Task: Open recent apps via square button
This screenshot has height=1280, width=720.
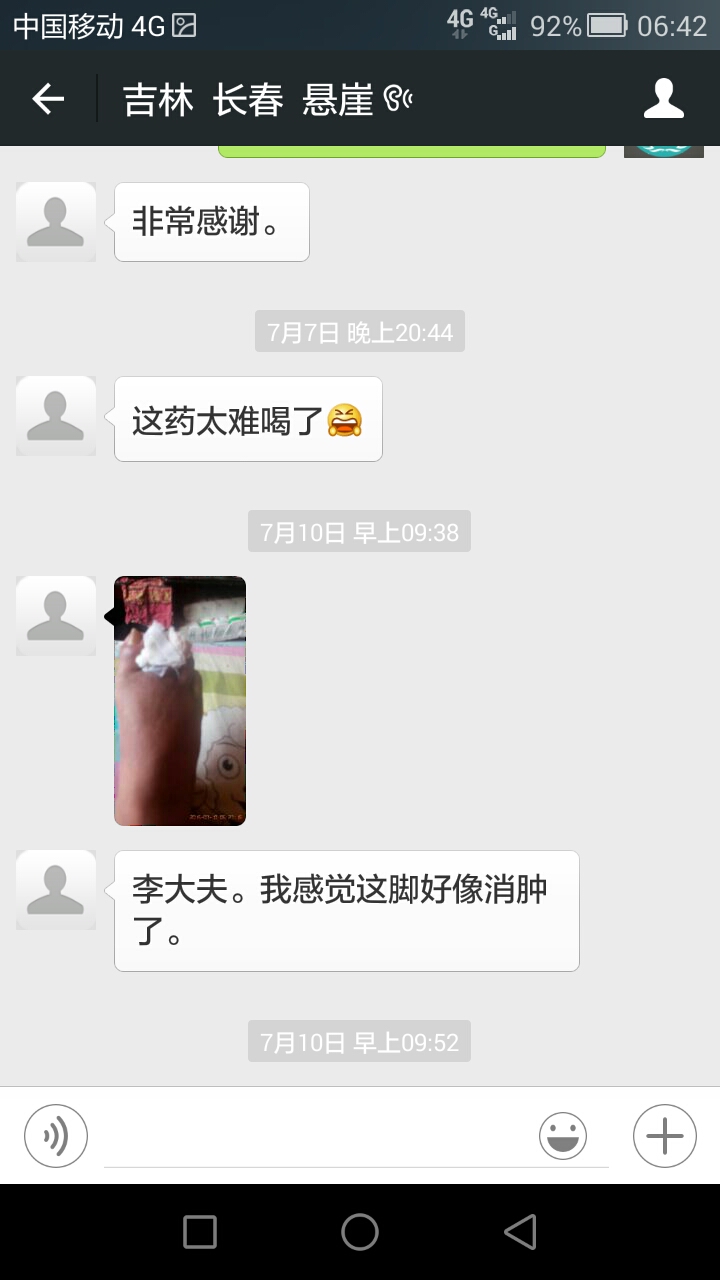Action: click(200, 1232)
